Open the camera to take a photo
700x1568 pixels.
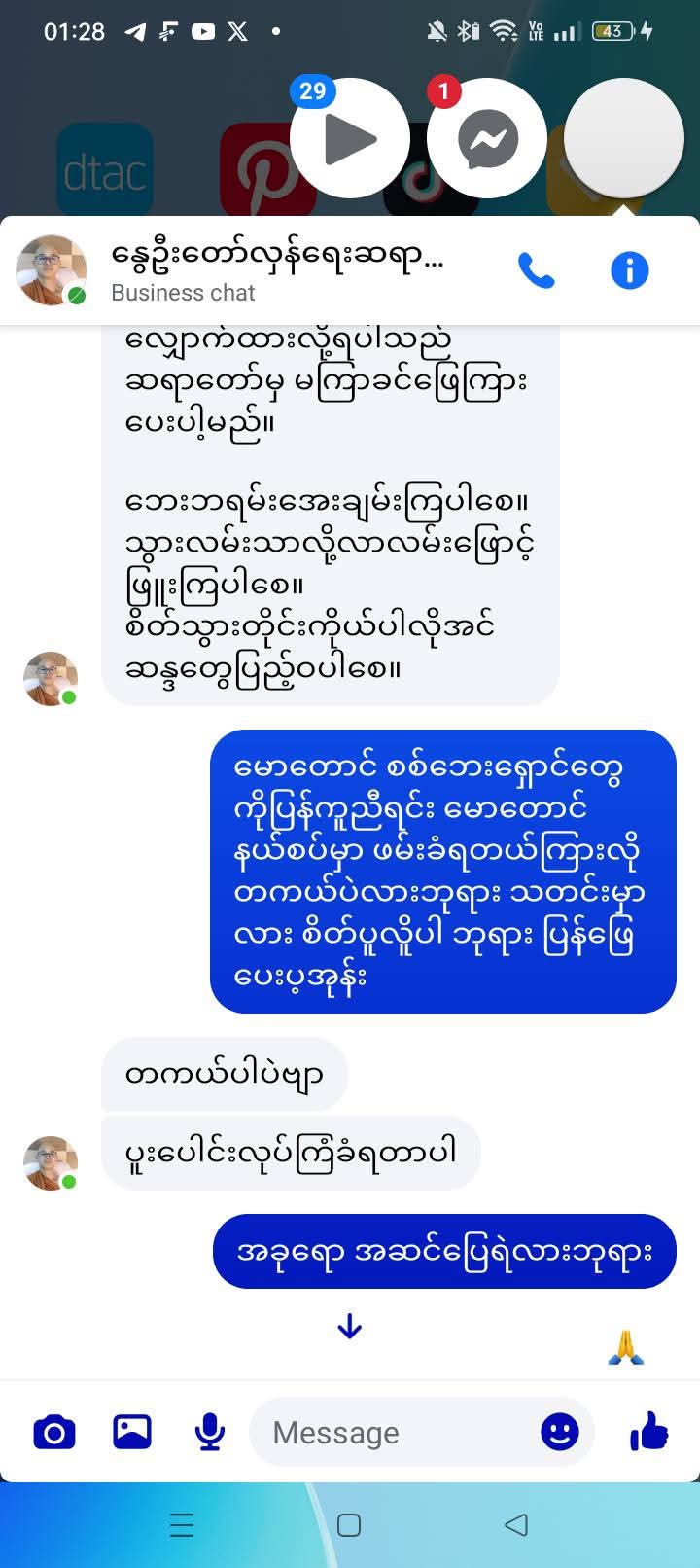point(54,1432)
